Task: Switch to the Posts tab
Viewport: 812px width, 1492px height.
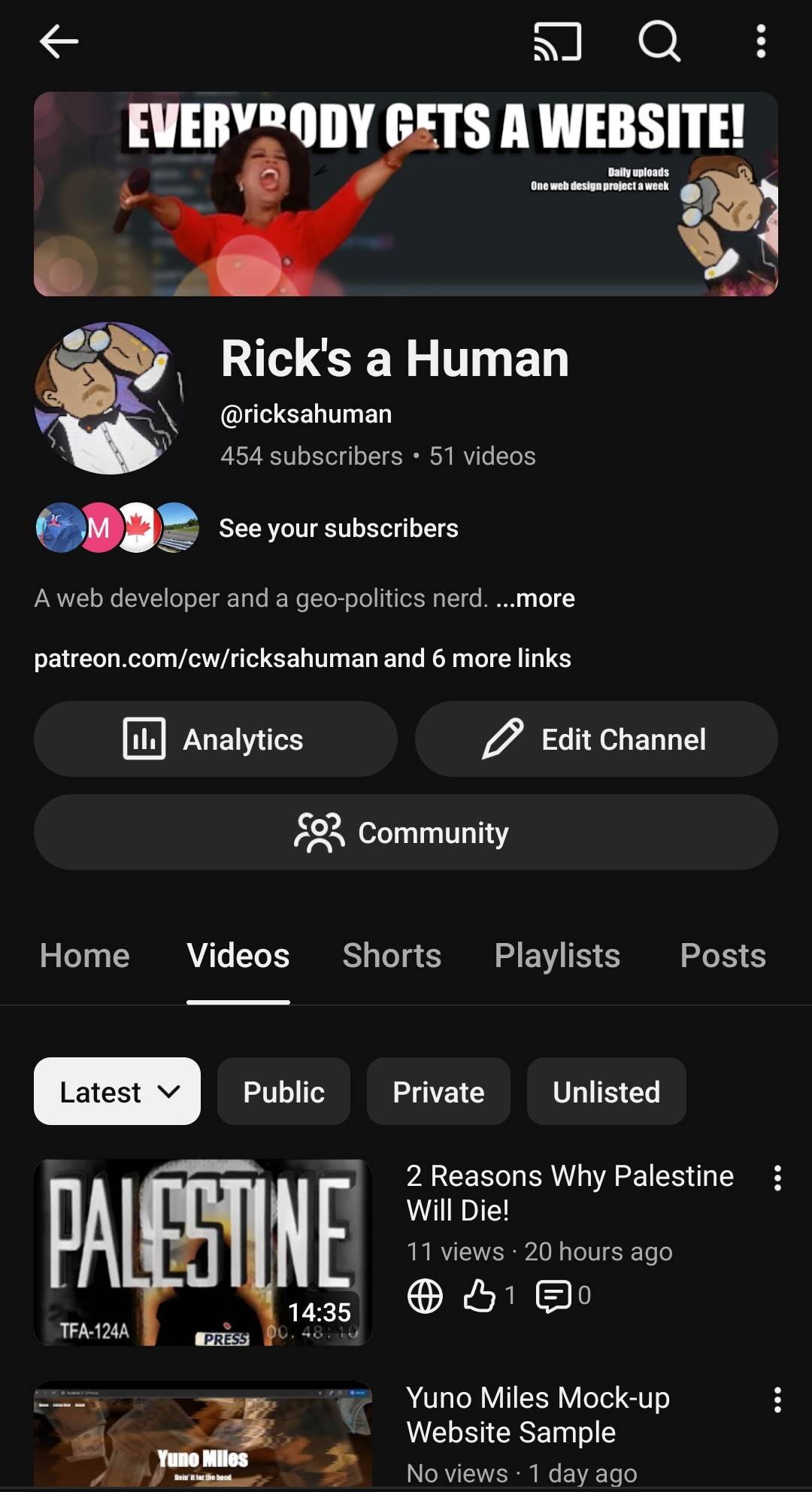Action: [723, 956]
